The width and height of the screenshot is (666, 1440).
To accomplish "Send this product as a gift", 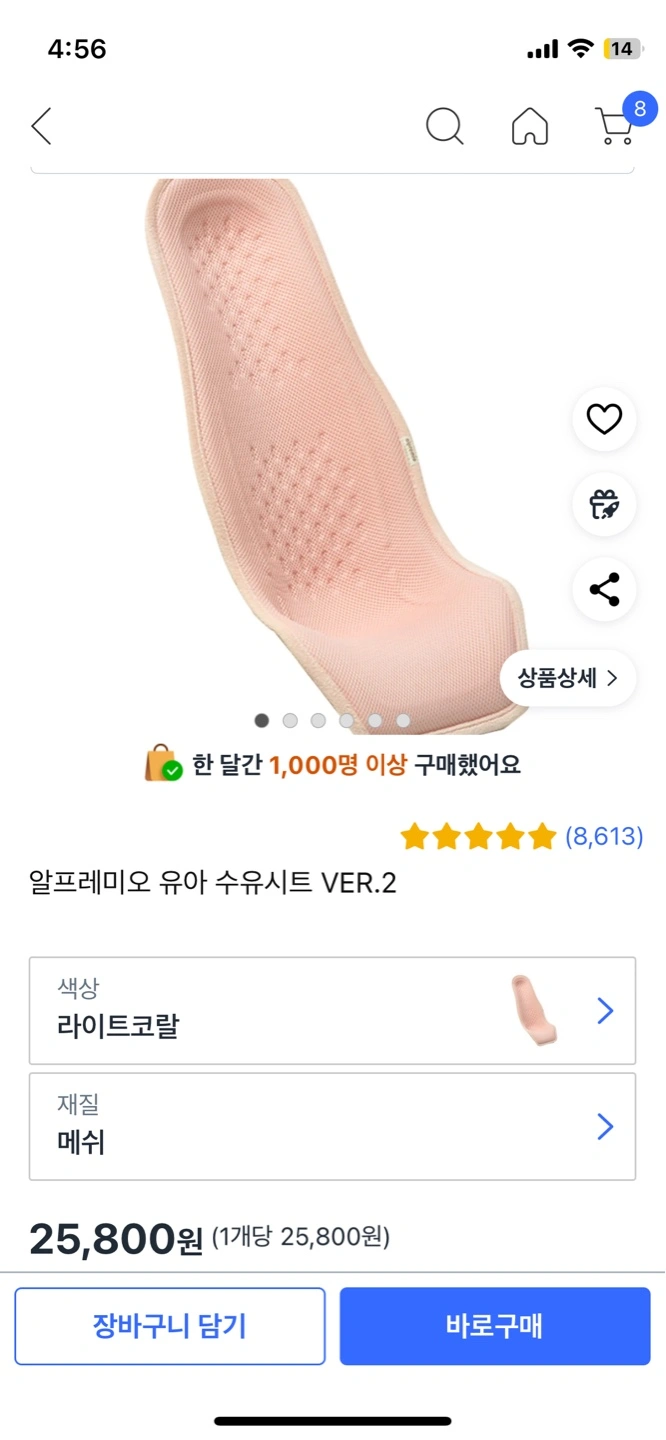I will (x=604, y=504).
